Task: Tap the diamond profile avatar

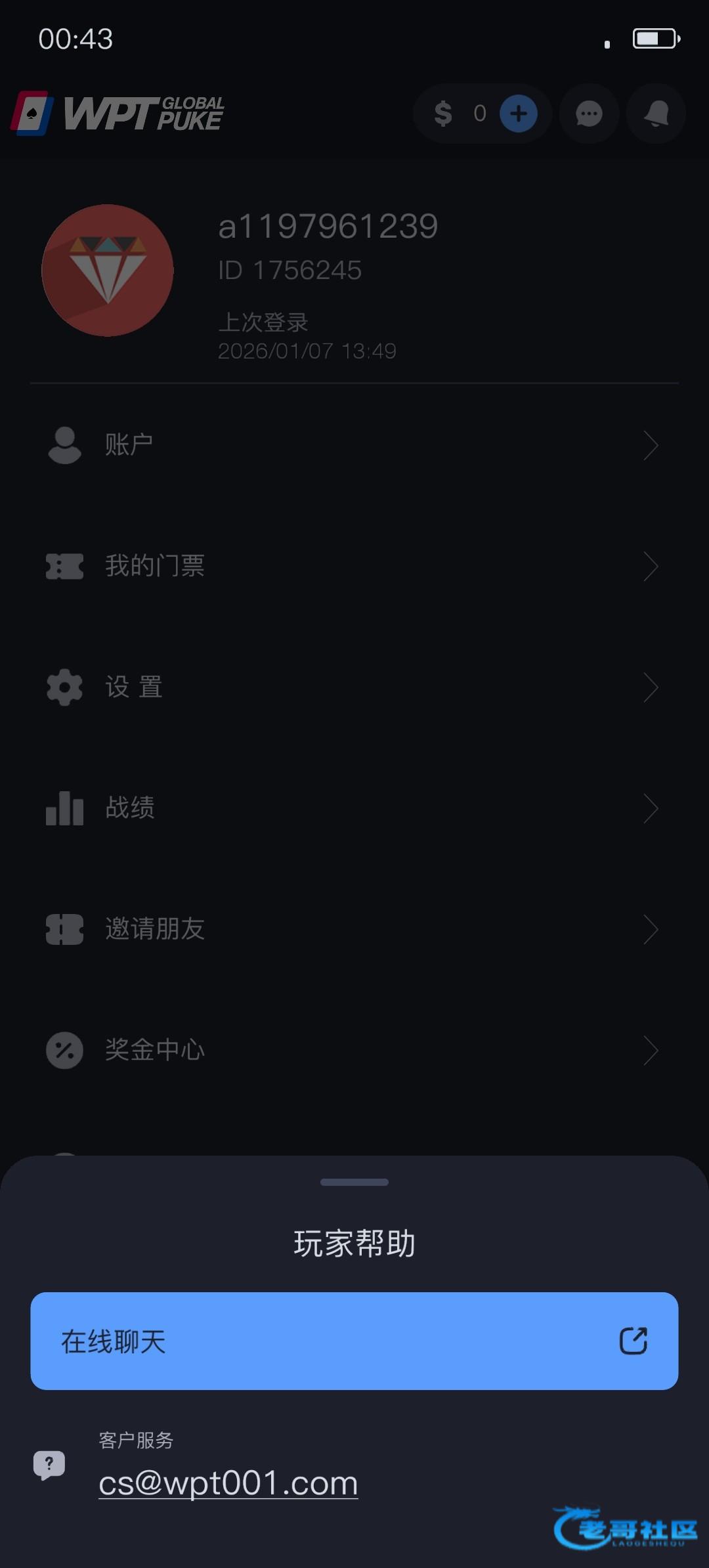Action: point(108,271)
